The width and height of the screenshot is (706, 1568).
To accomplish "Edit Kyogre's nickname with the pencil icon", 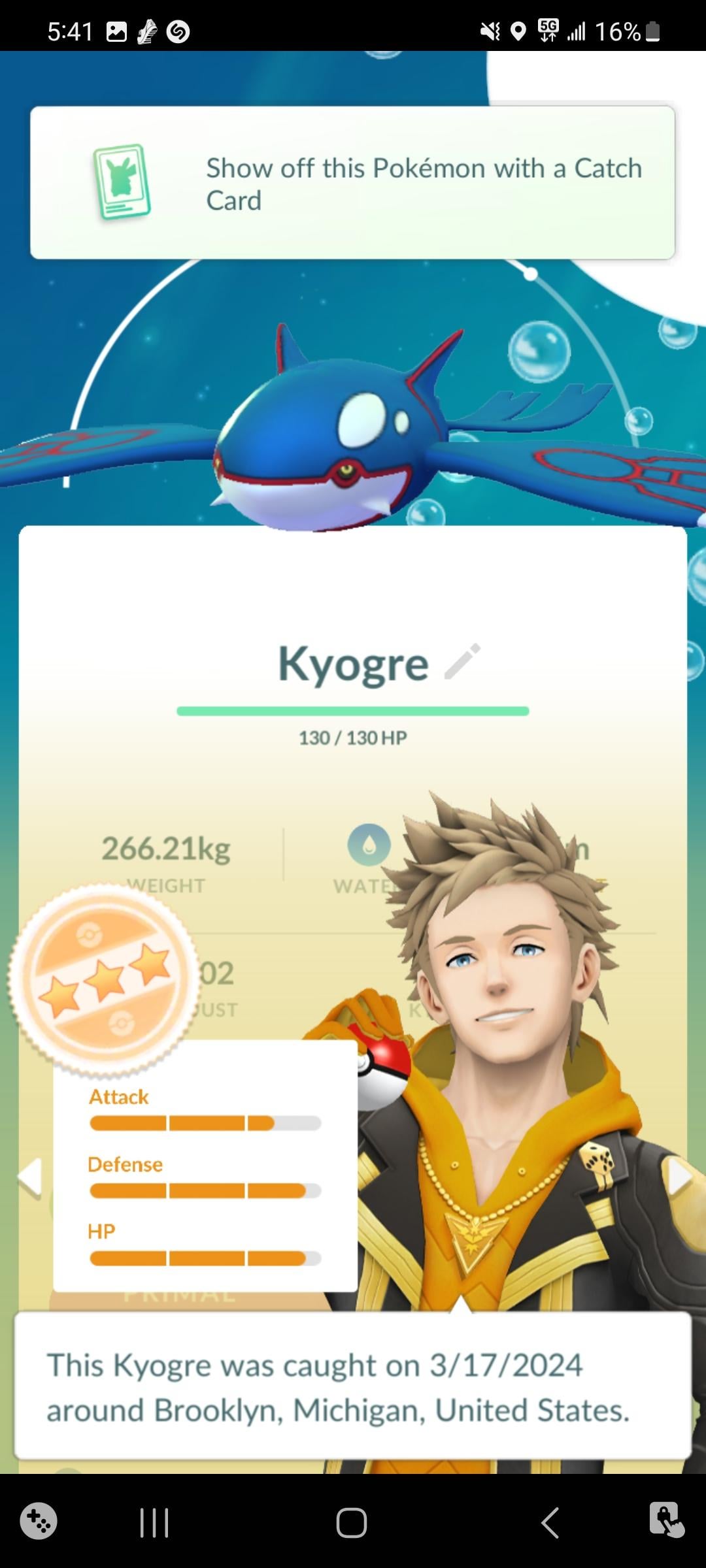I will pyautogui.click(x=463, y=661).
